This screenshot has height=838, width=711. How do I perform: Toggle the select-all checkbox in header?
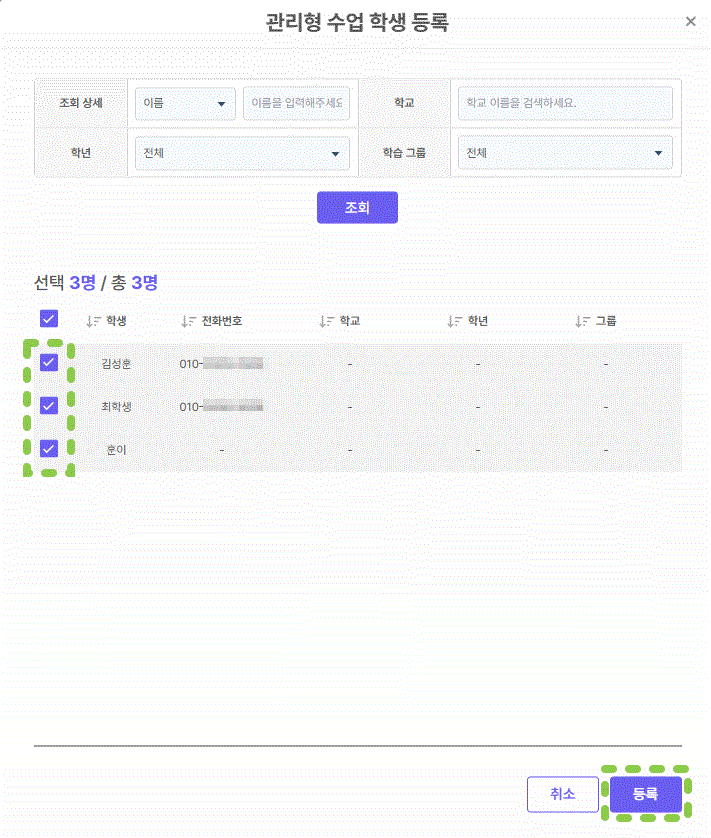coord(48,320)
